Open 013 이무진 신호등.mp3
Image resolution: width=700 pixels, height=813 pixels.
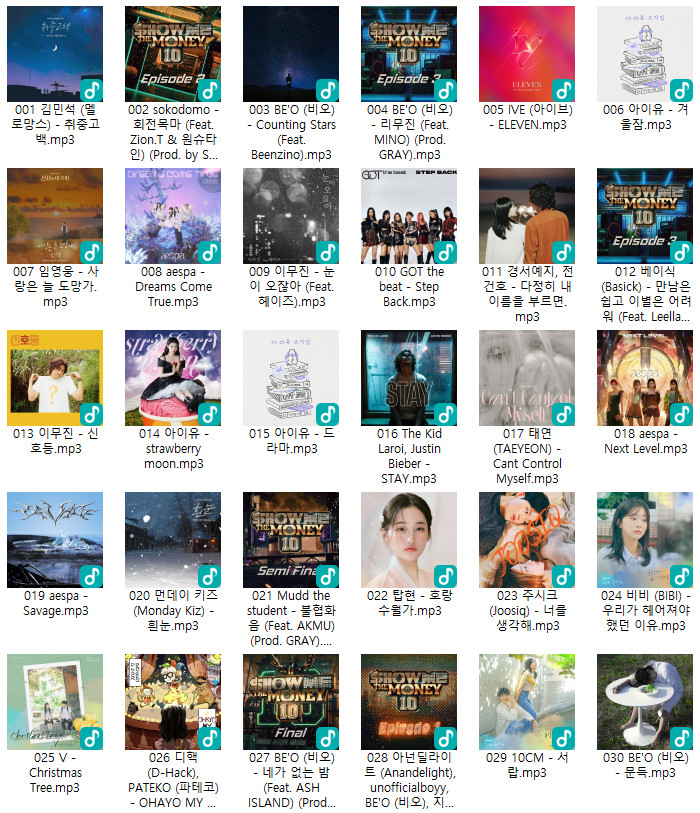[x=54, y=377]
